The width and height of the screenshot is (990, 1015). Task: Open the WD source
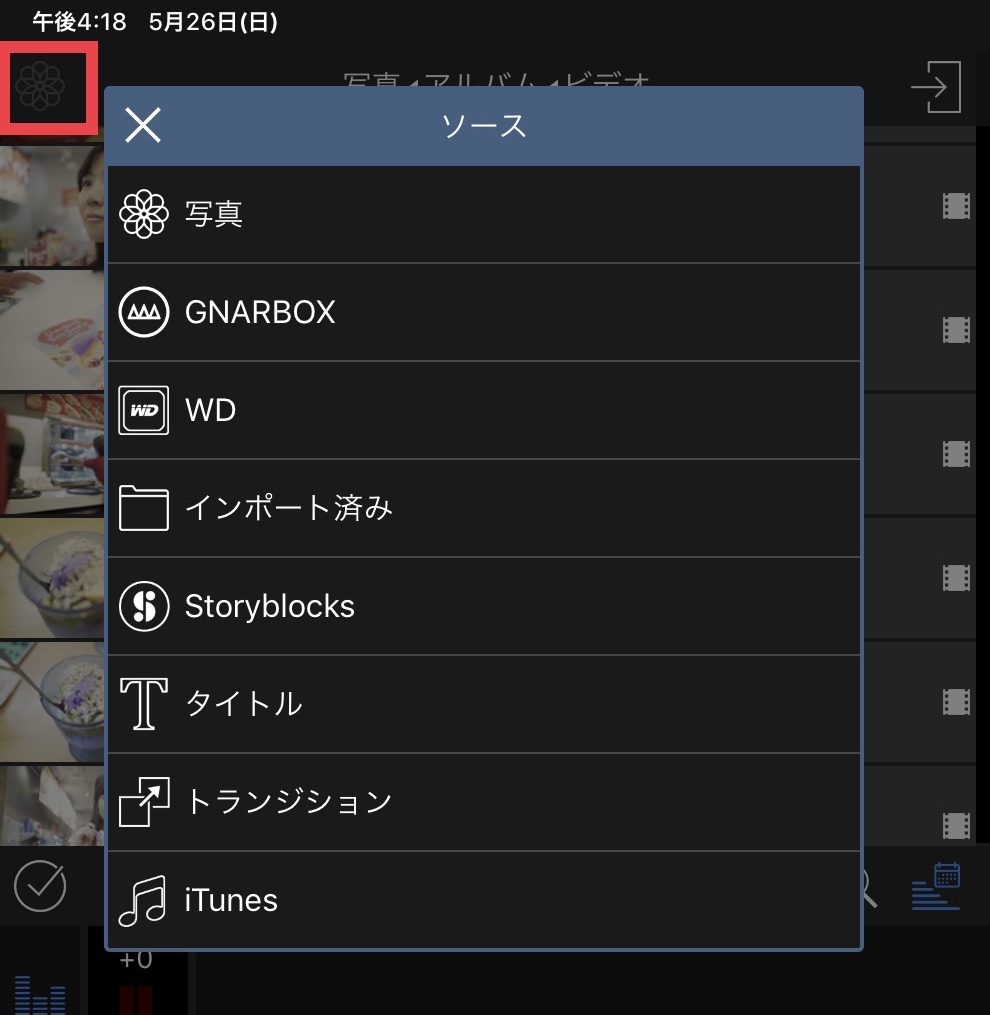(483, 410)
